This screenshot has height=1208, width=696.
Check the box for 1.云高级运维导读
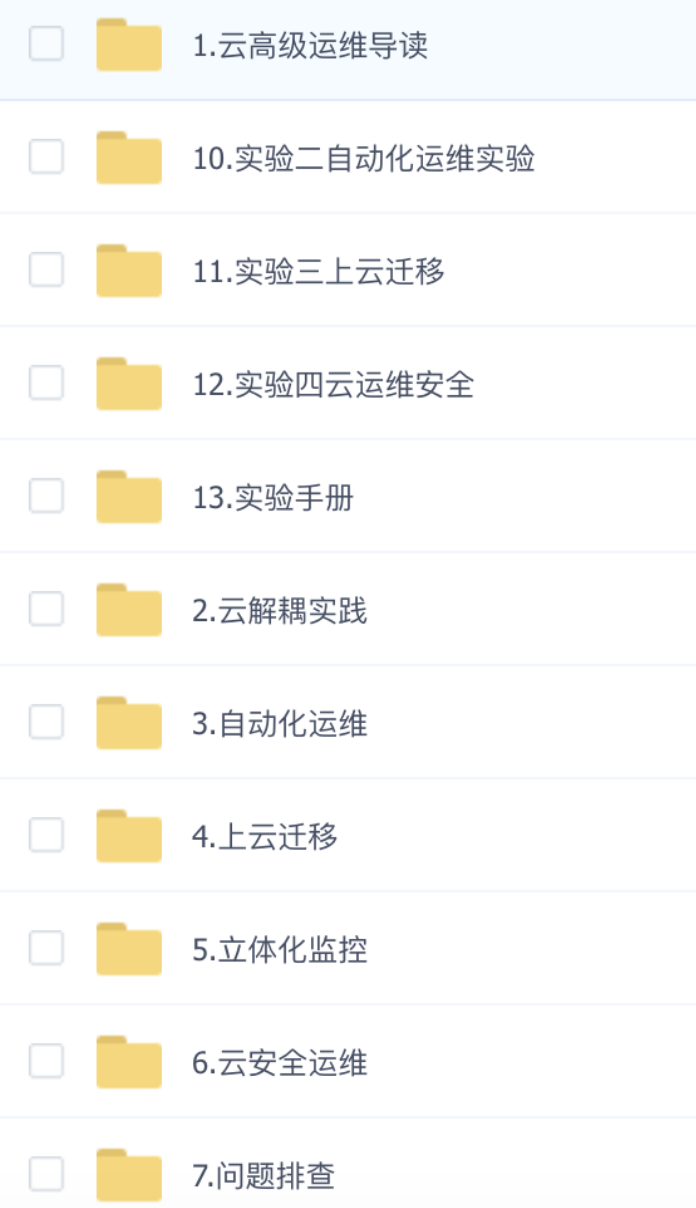(x=46, y=44)
